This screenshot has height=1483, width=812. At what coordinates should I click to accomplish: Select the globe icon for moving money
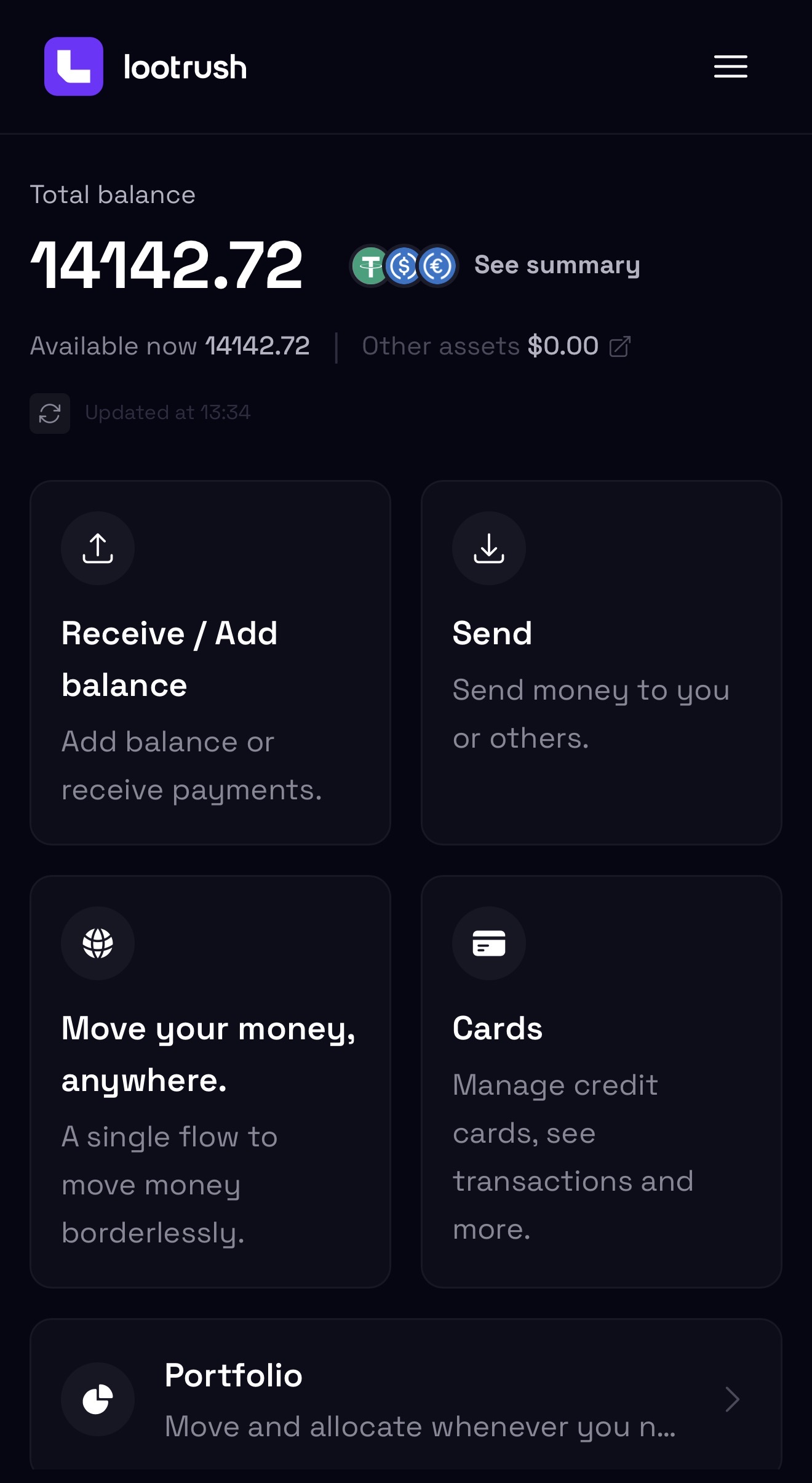(98, 943)
